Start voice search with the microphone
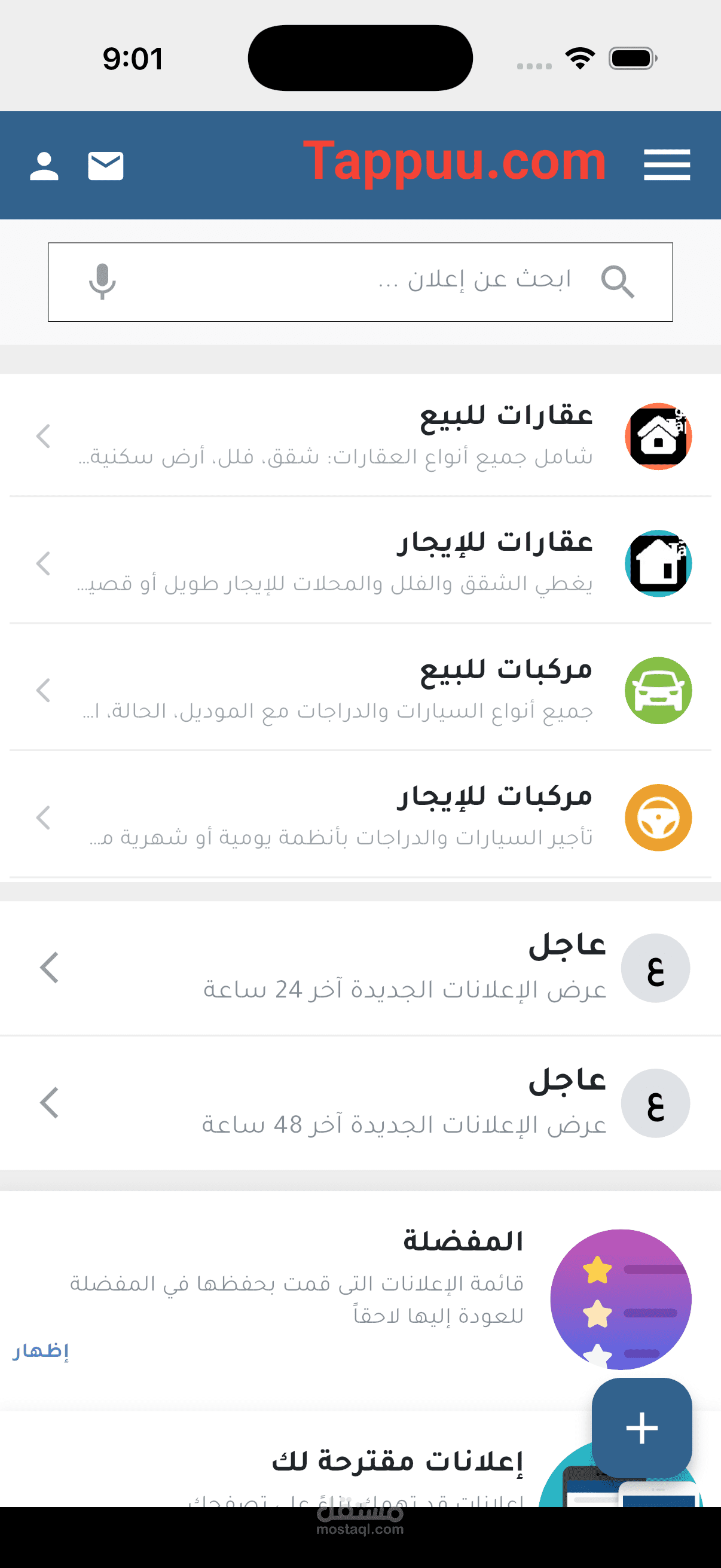Viewport: 721px width, 1568px height. point(102,282)
